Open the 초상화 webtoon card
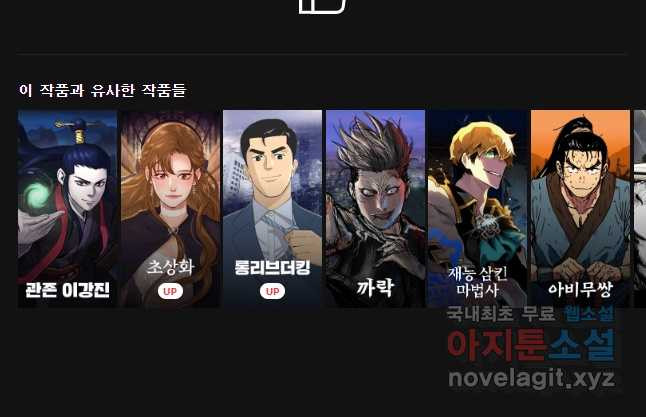The image size is (646, 417). [170, 208]
